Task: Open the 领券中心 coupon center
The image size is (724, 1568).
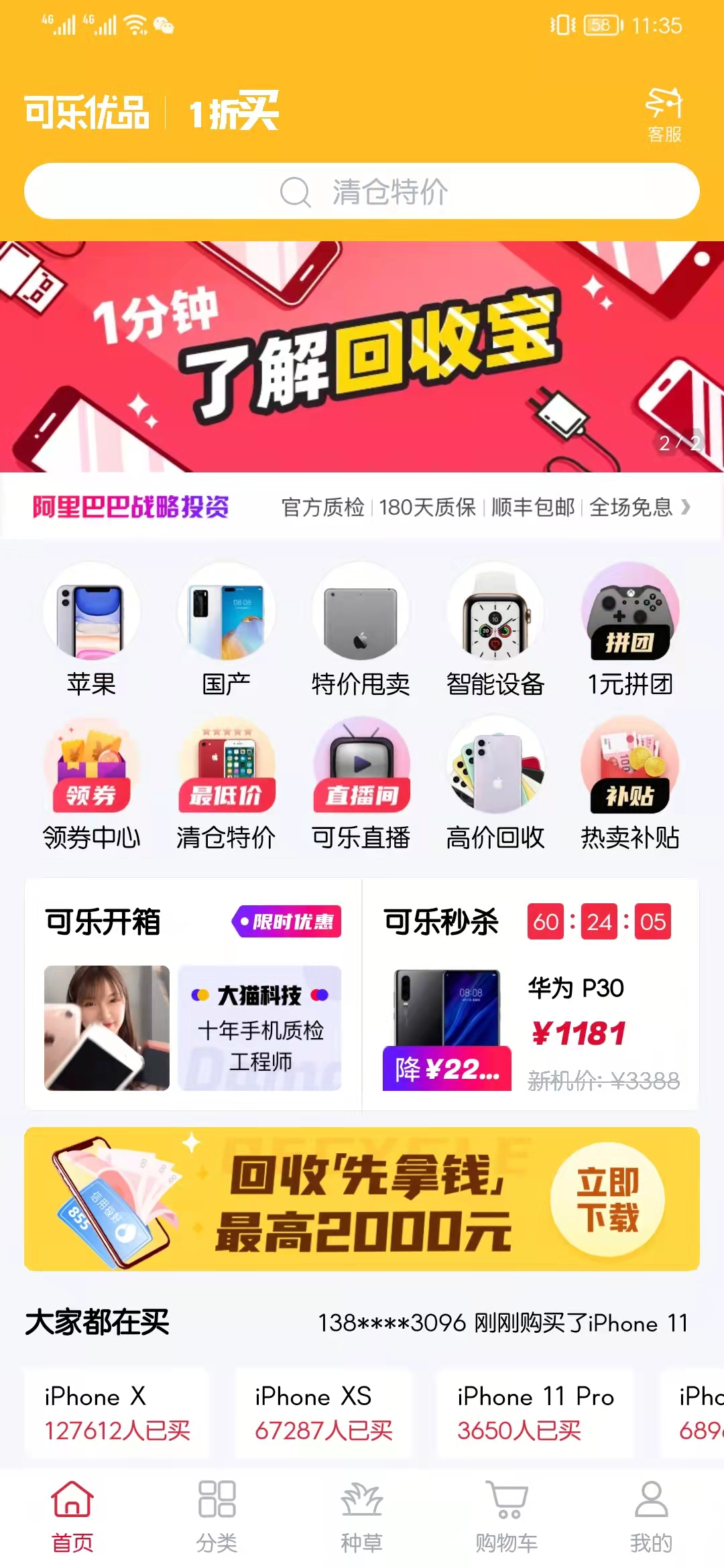Action: 92,784
